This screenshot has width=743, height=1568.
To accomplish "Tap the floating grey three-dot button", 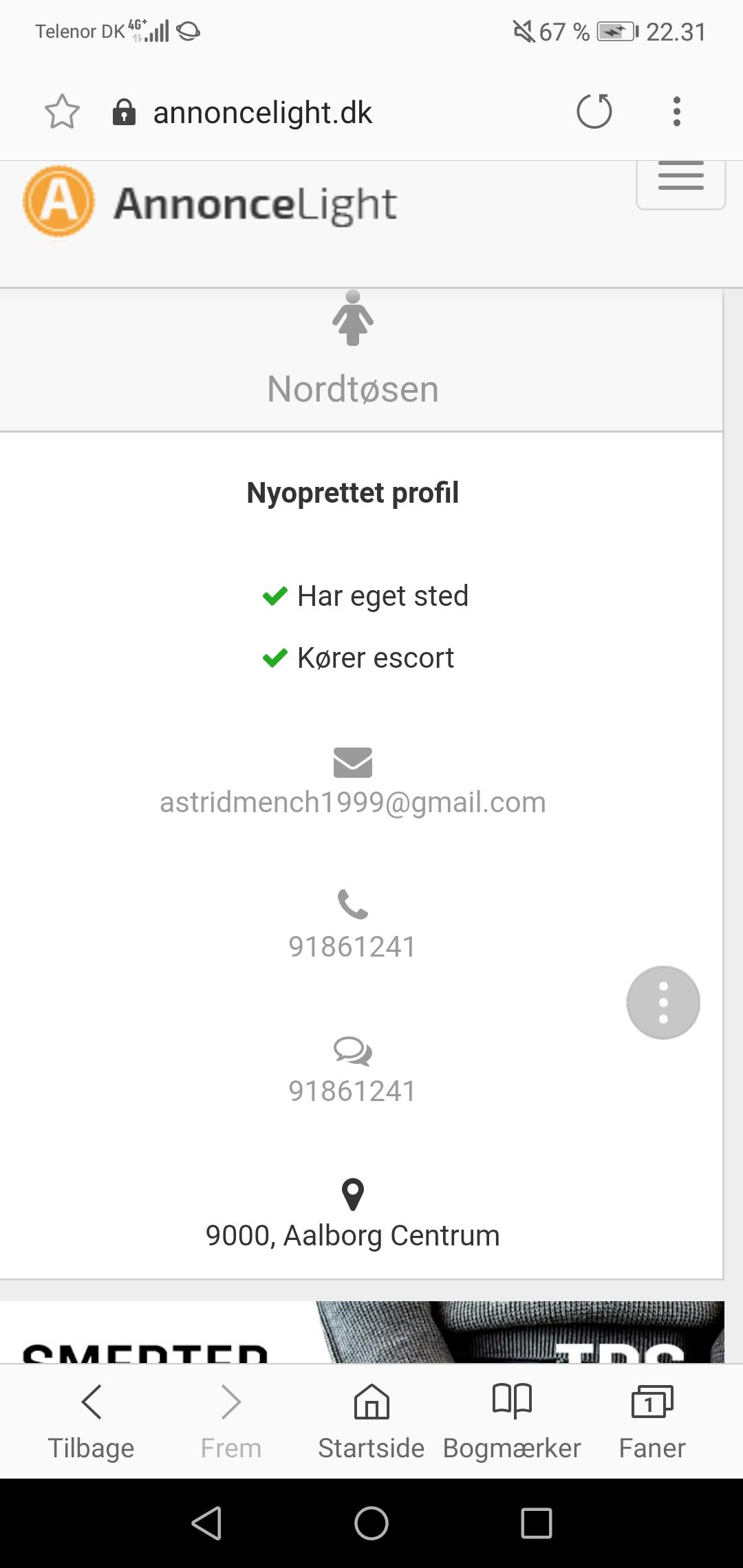I will [663, 1003].
